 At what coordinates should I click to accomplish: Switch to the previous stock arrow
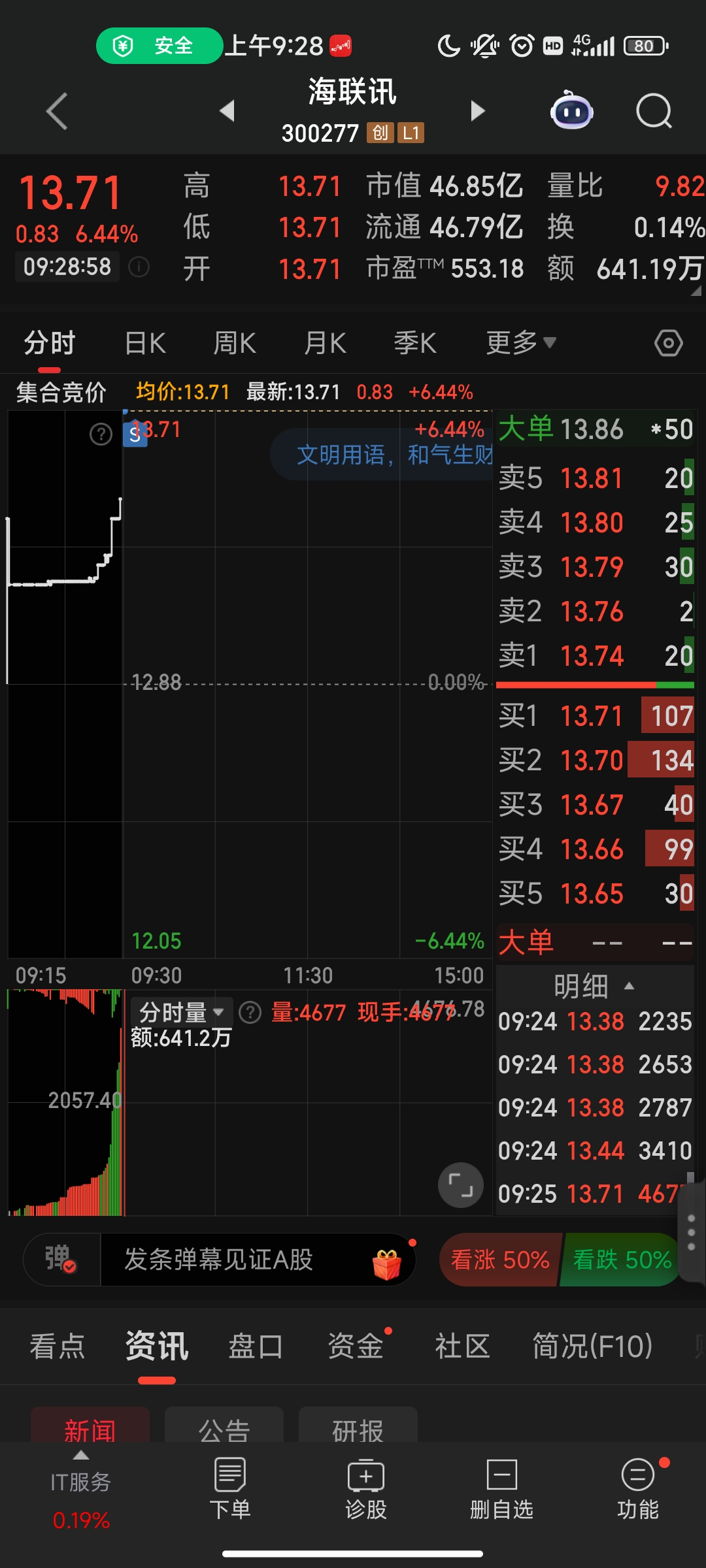pyautogui.click(x=227, y=111)
